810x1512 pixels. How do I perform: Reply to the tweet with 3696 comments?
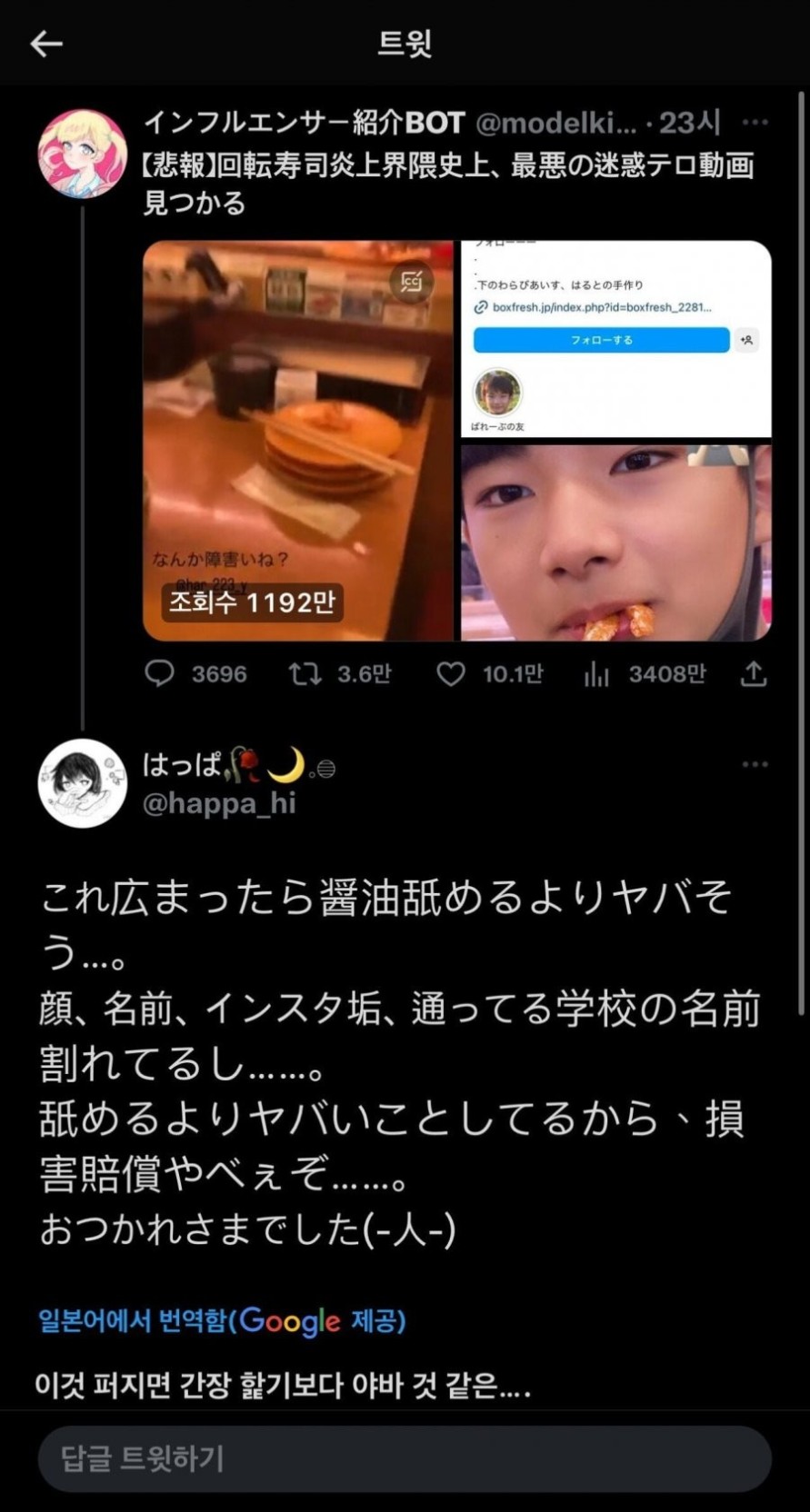(160, 673)
